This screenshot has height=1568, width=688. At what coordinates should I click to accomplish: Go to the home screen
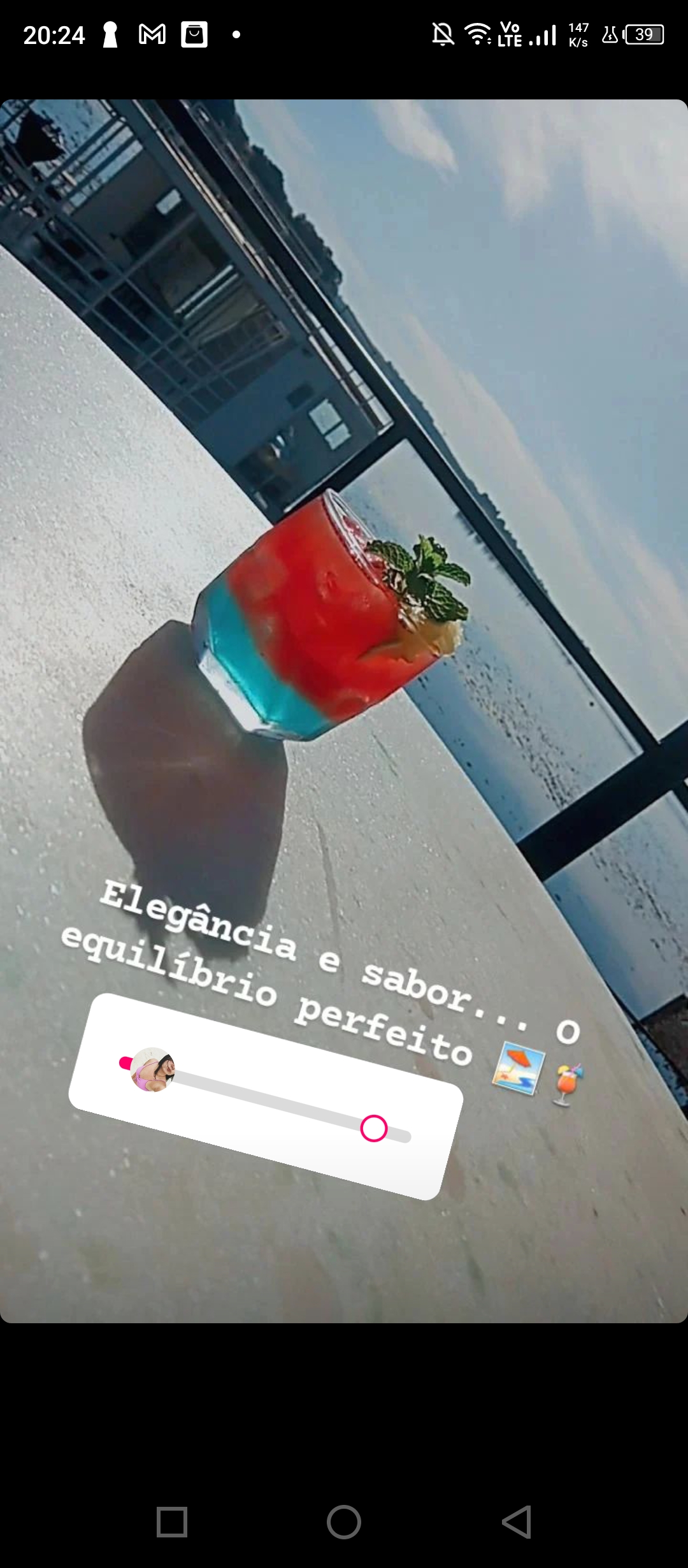click(344, 1522)
